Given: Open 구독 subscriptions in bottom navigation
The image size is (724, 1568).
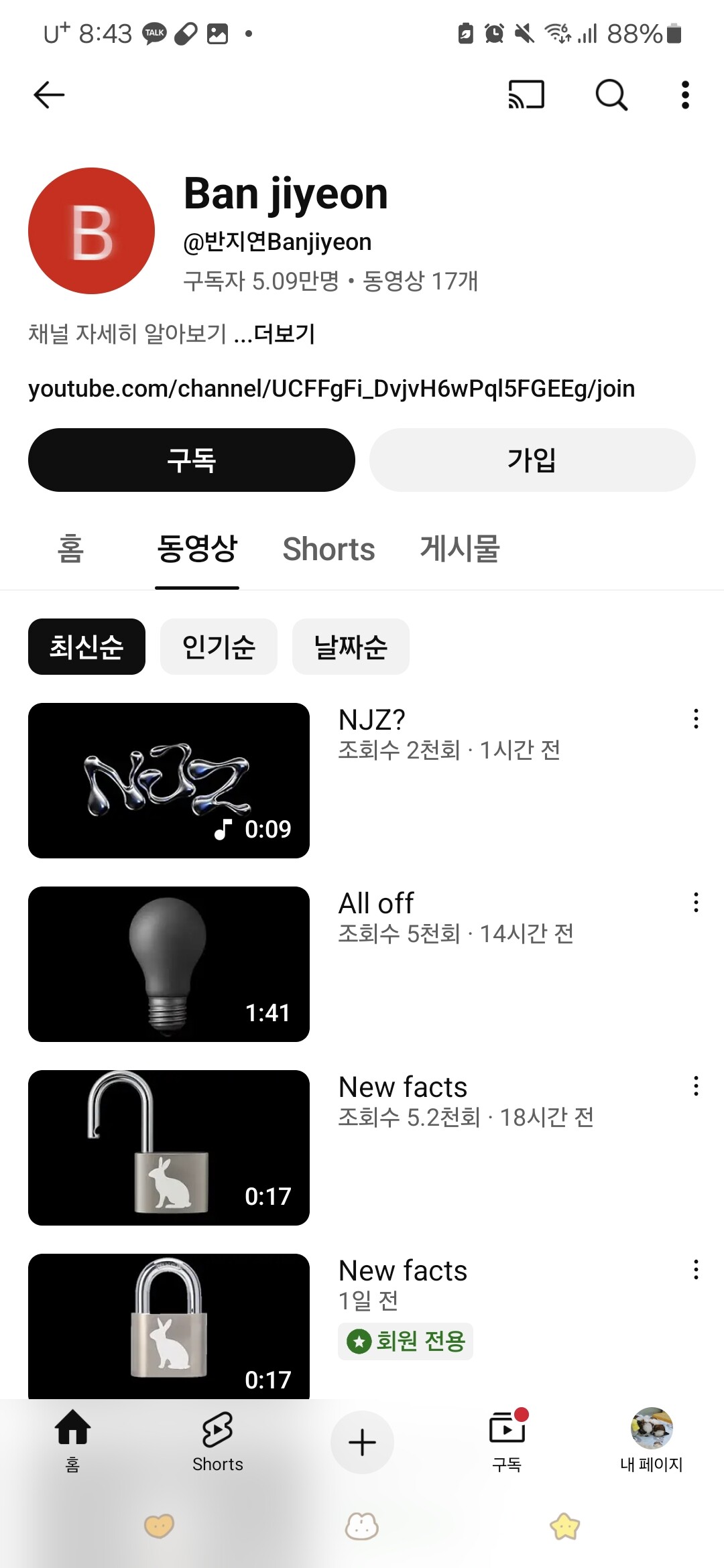Looking at the screenshot, I should [x=507, y=1441].
